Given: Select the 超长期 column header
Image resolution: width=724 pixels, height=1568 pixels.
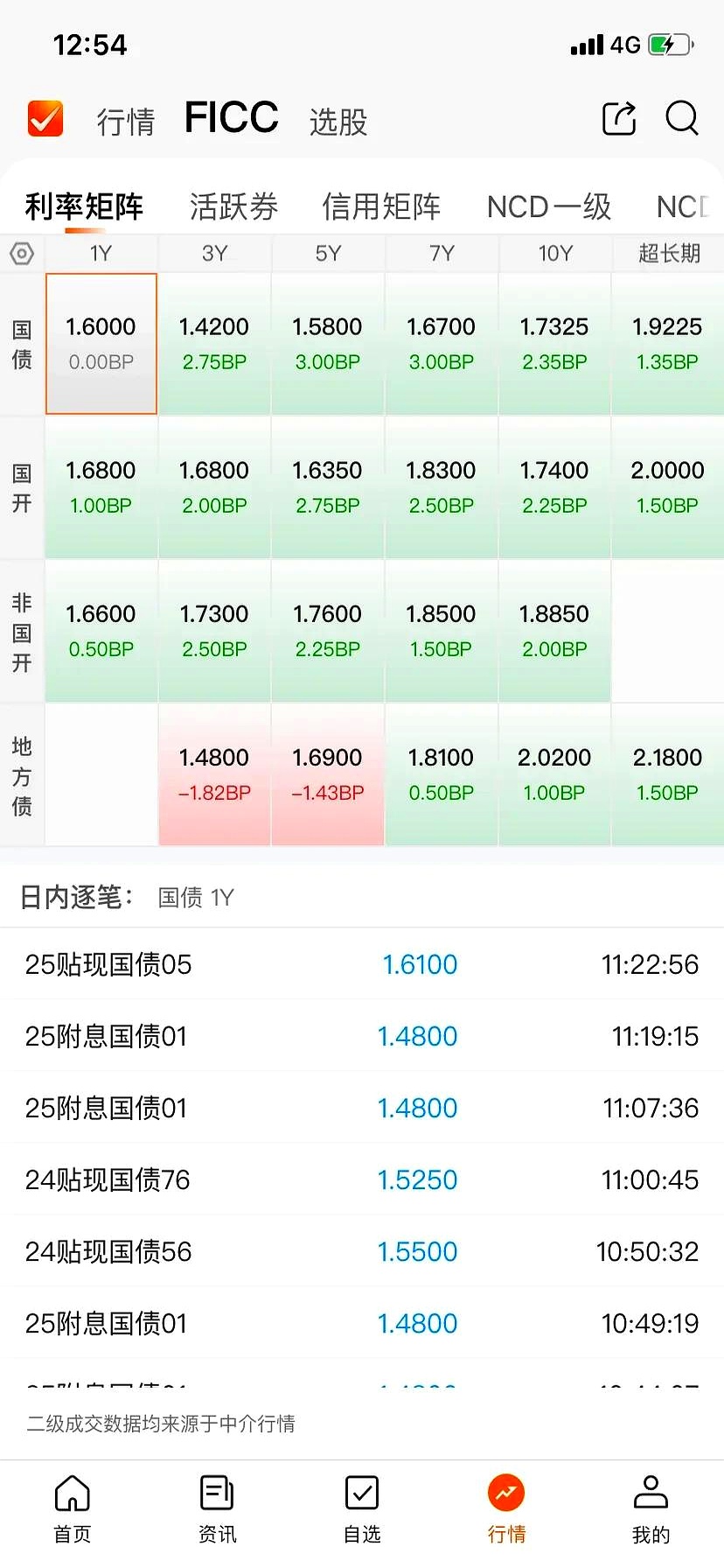Looking at the screenshot, I should 667,253.
